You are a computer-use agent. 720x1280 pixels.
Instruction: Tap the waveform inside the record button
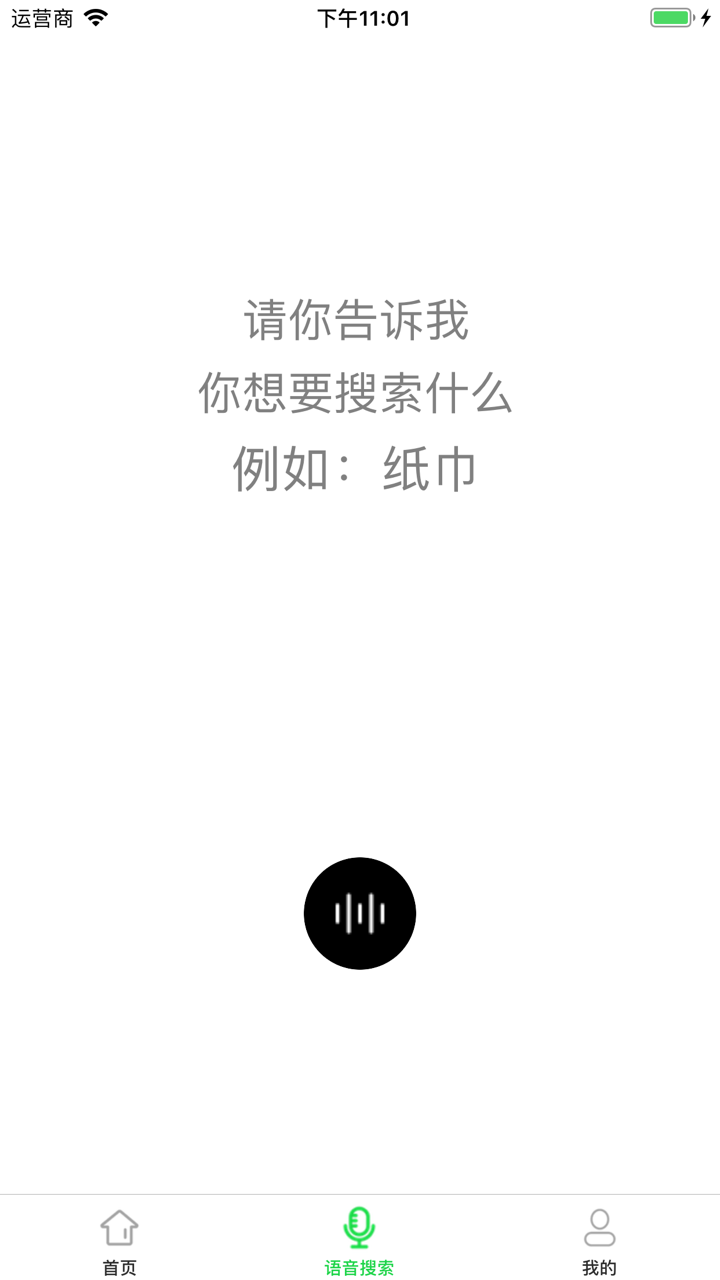360,912
